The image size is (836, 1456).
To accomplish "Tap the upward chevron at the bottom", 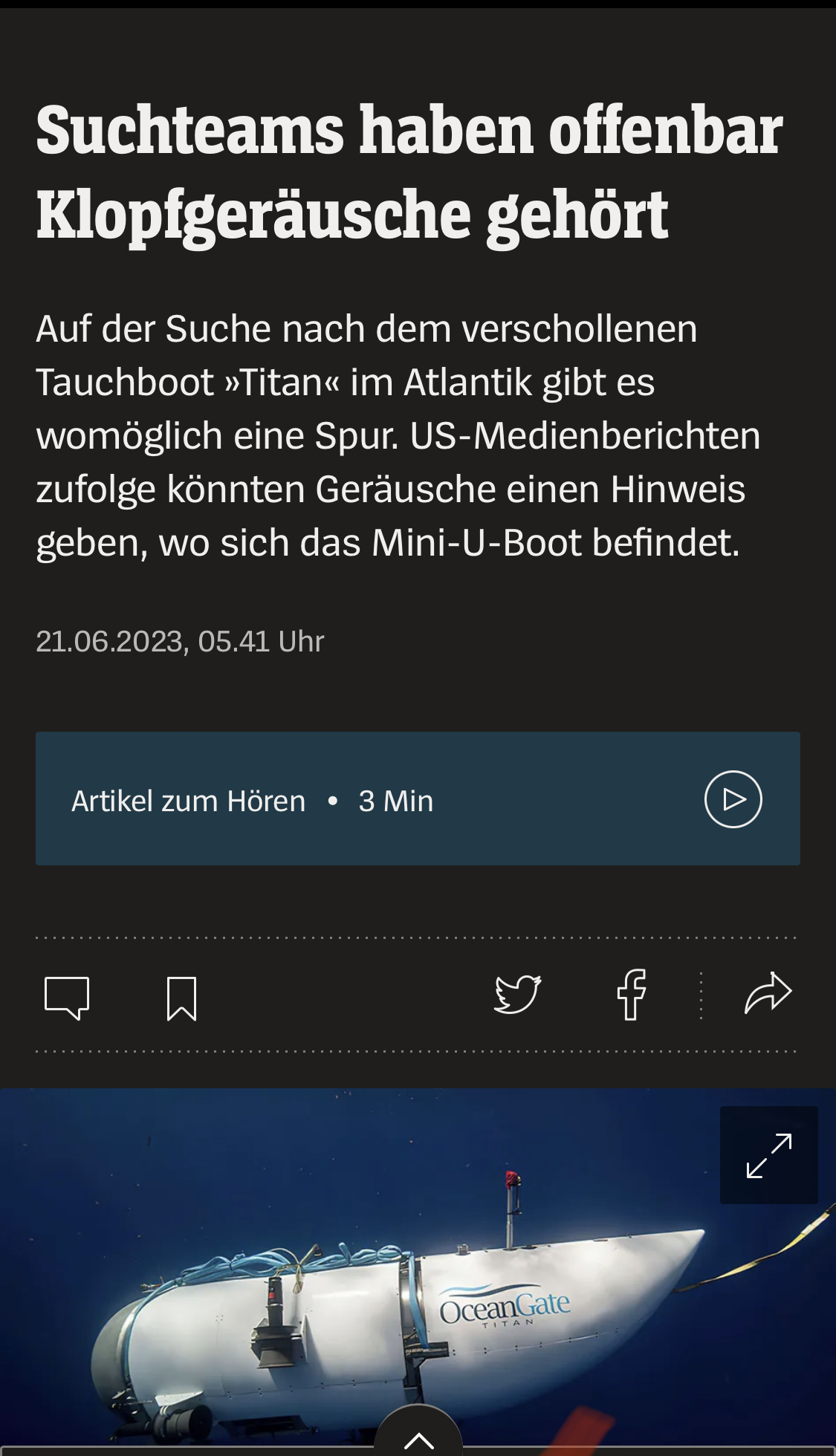I will (418, 1437).
